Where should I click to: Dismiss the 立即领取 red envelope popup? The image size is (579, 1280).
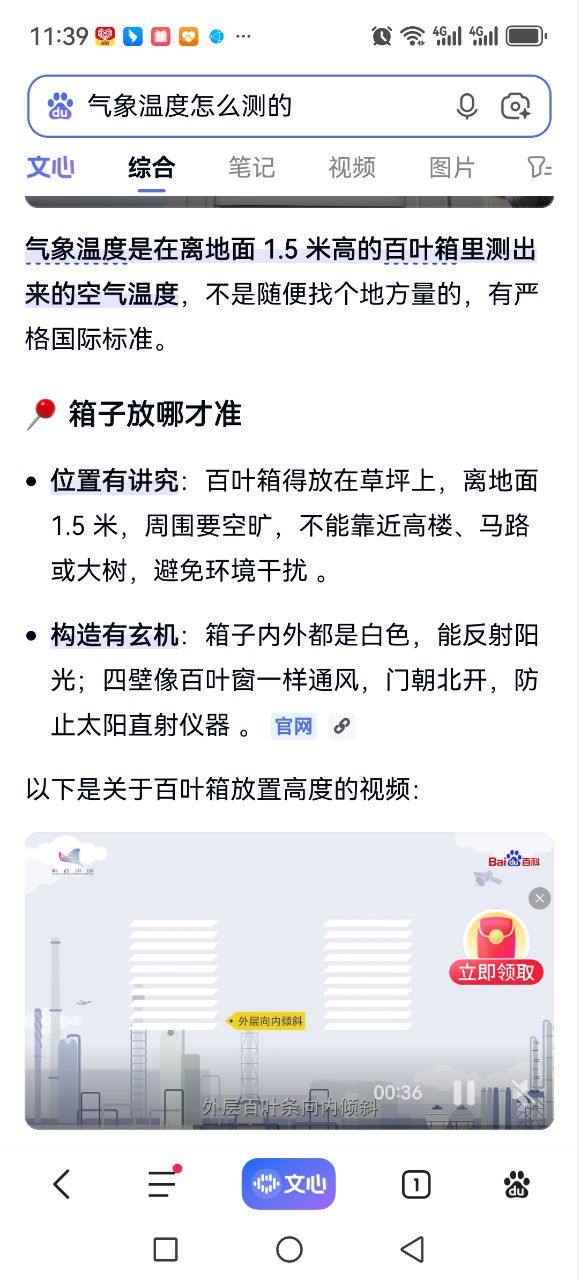540,898
